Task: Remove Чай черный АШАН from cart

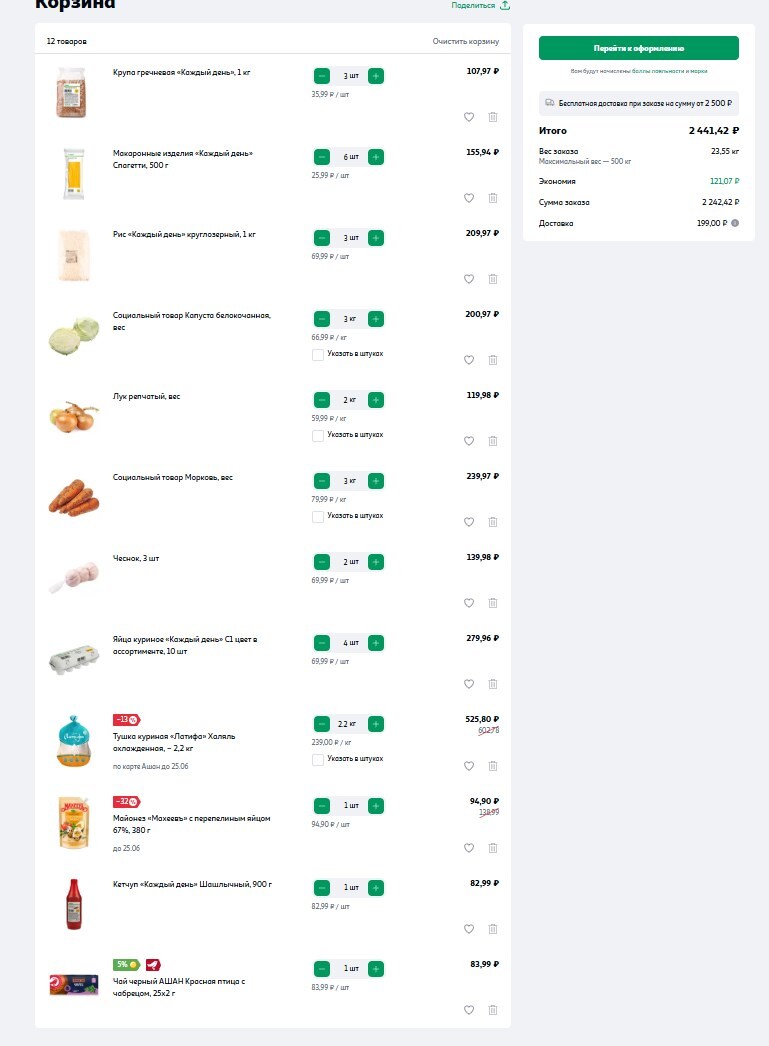Action: tap(493, 1010)
